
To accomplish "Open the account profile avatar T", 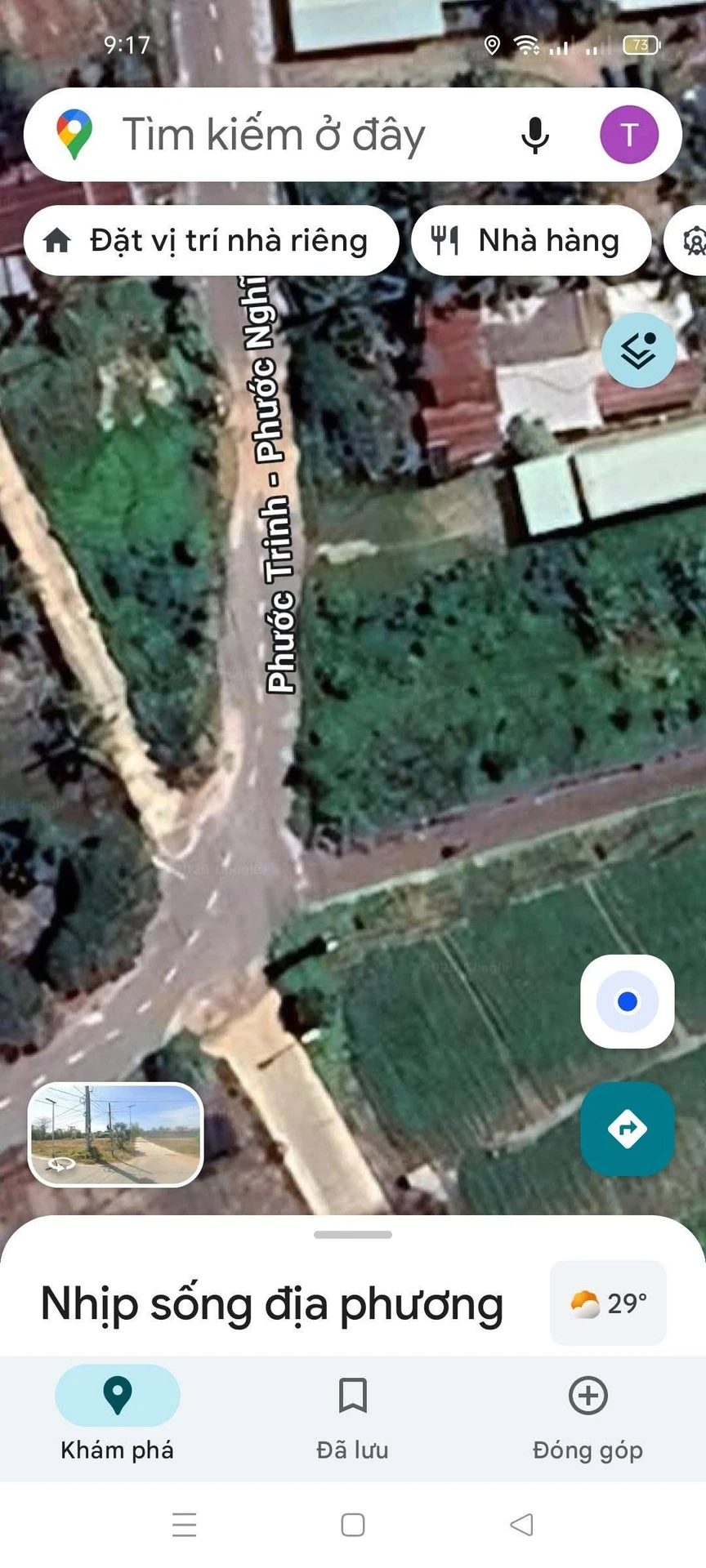I will pos(629,135).
